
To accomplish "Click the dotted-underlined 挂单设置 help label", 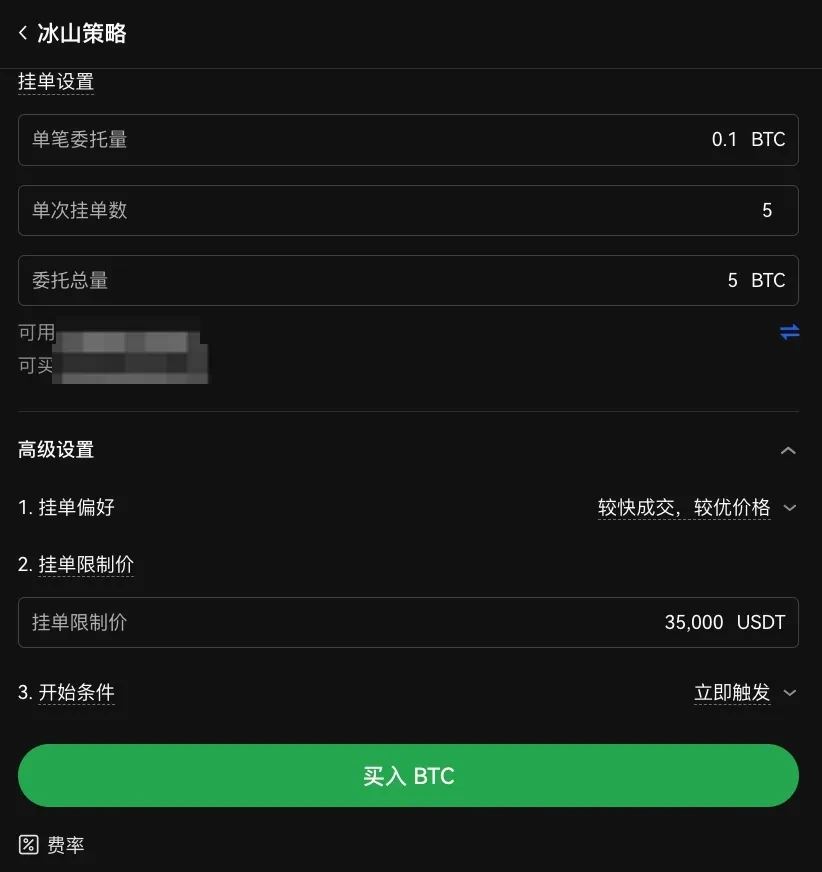I will pos(55,82).
